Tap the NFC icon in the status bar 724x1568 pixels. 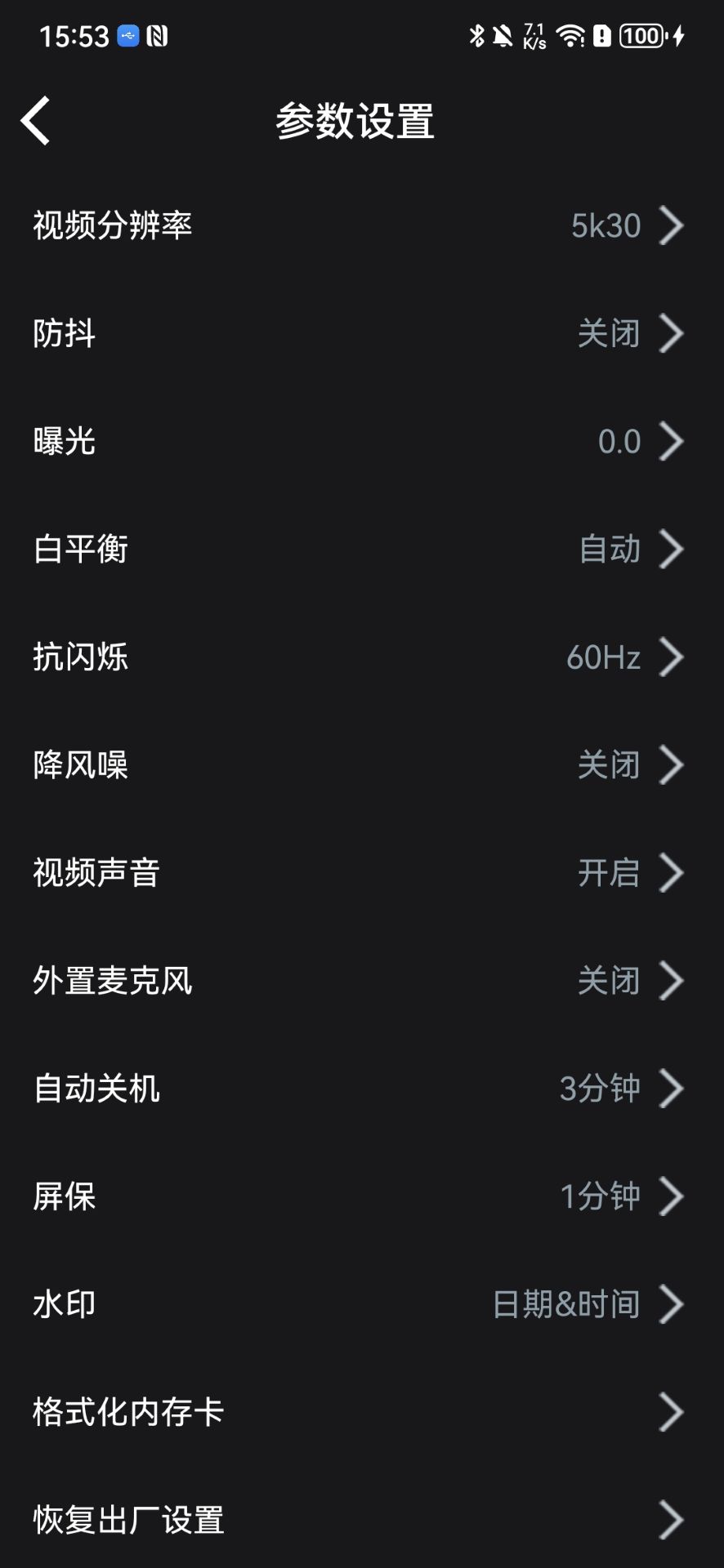[158, 36]
